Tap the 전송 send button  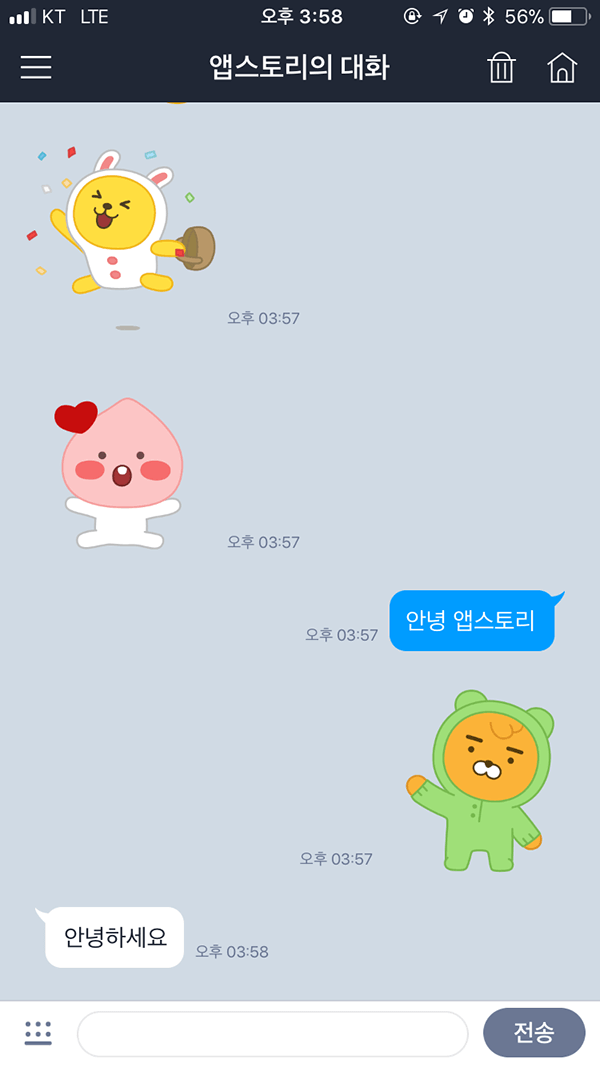(x=534, y=1033)
